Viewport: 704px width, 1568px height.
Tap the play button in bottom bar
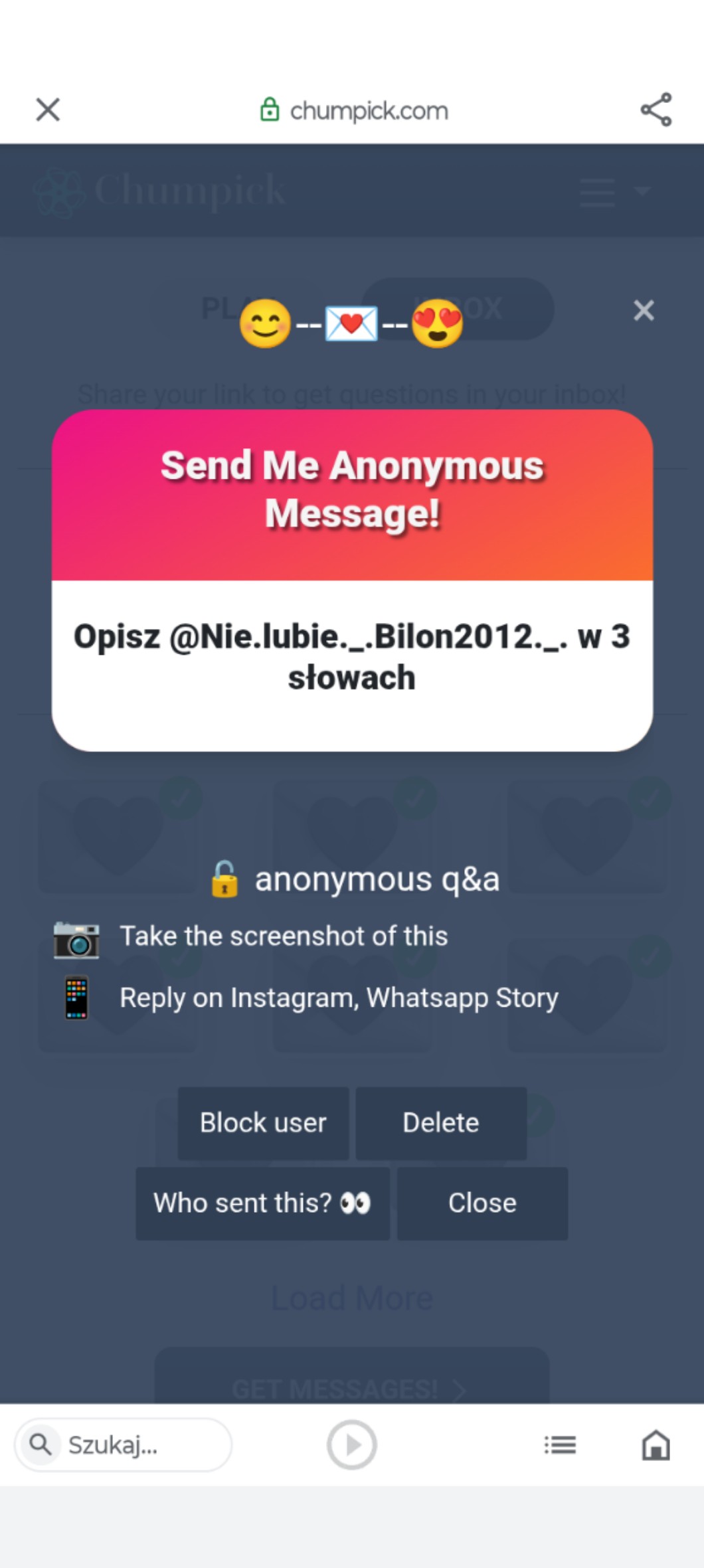click(351, 1444)
